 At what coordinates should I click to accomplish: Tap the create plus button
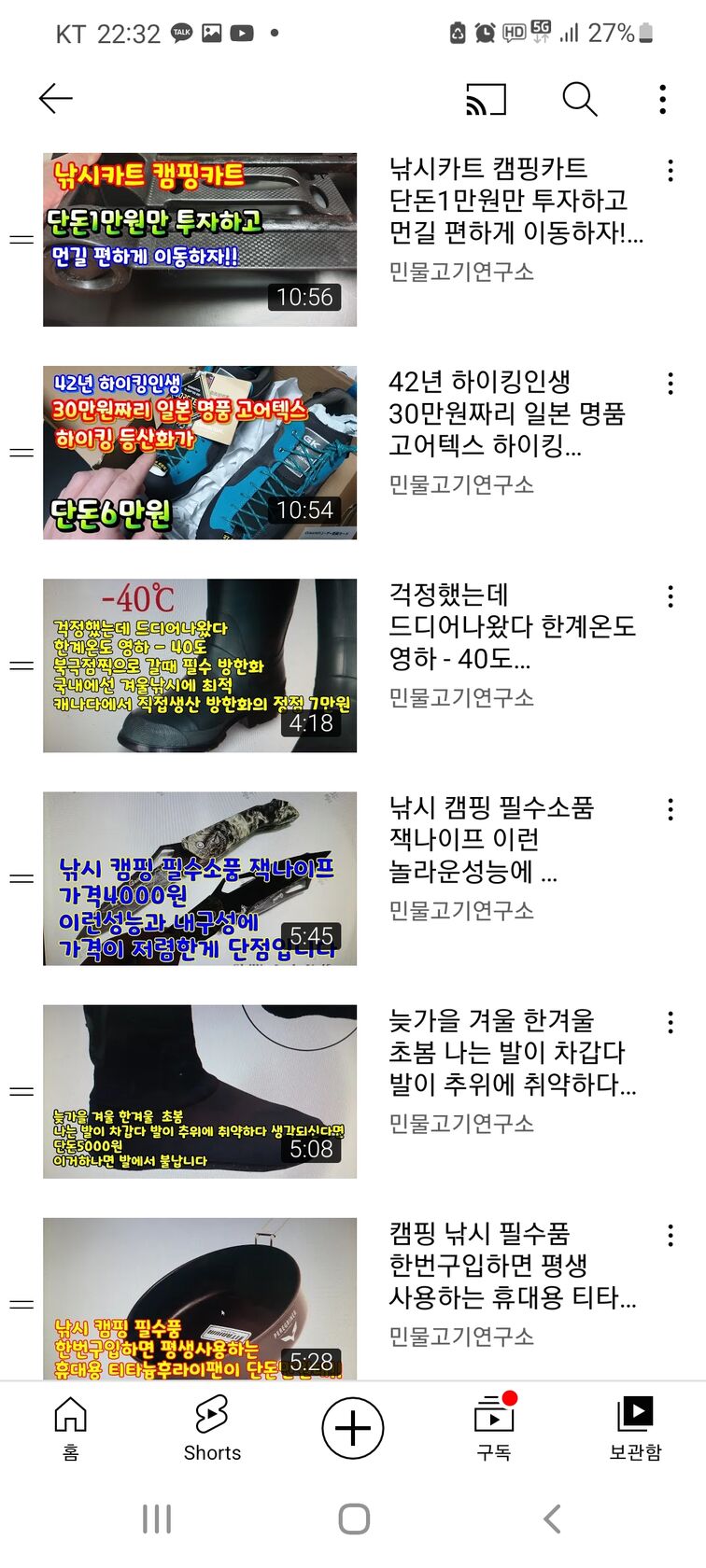(353, 1428)
